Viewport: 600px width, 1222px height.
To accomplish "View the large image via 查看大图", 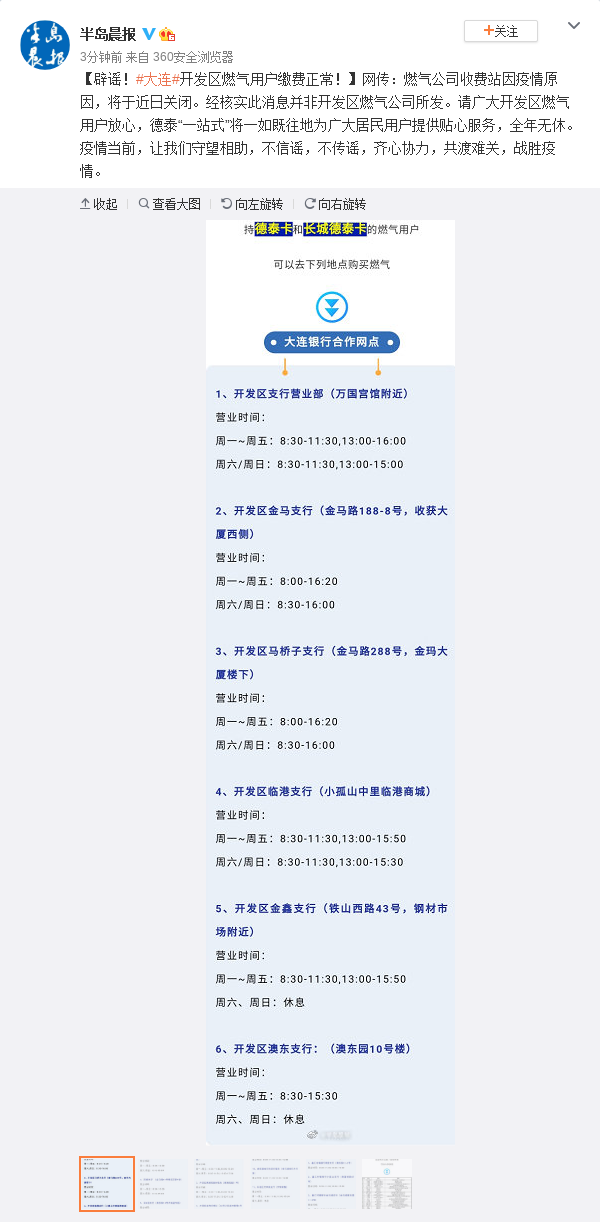I will point(170,204).
